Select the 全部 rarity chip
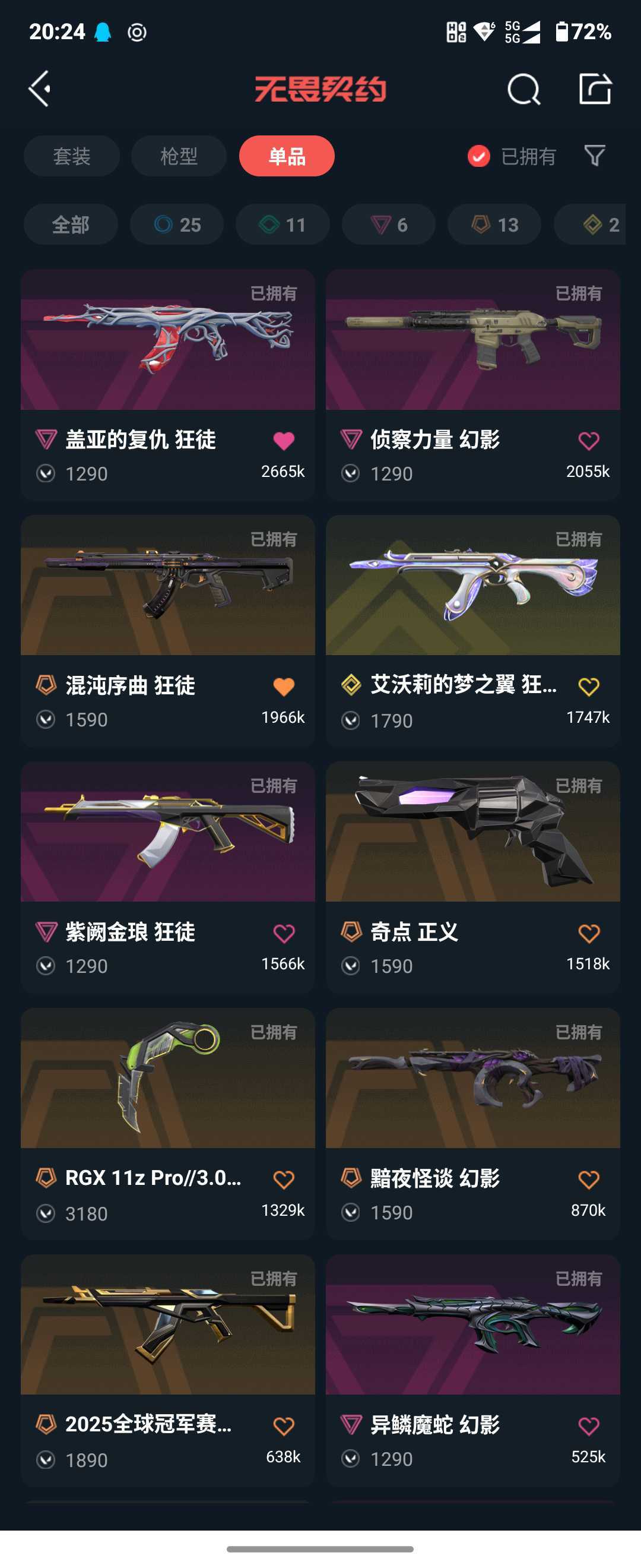Screen dimensions: 641x1568 (x=71, y=225)
